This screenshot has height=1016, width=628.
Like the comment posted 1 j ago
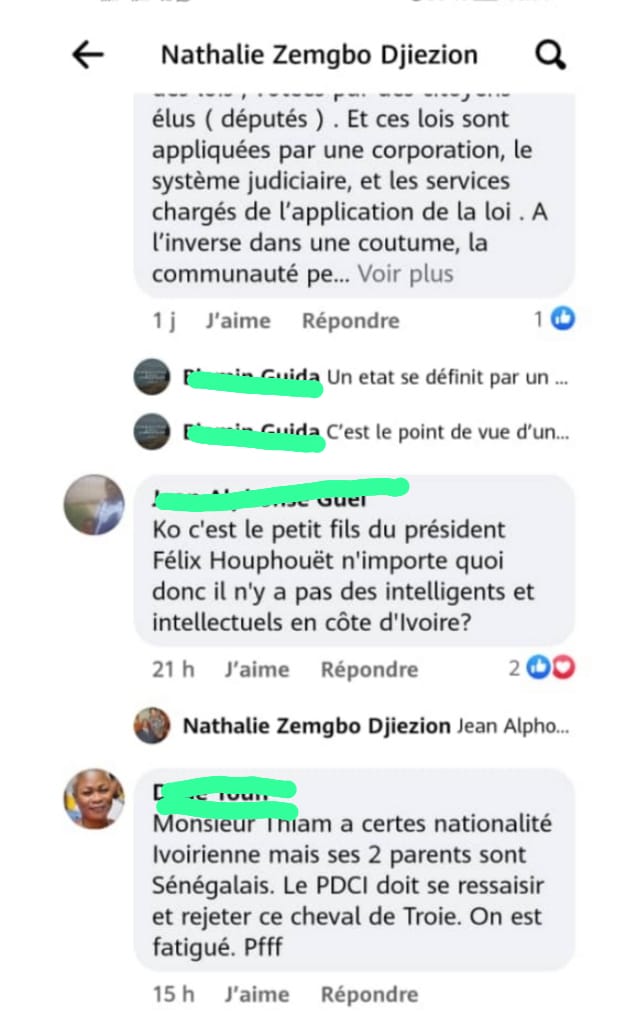[x=238, y=321]
